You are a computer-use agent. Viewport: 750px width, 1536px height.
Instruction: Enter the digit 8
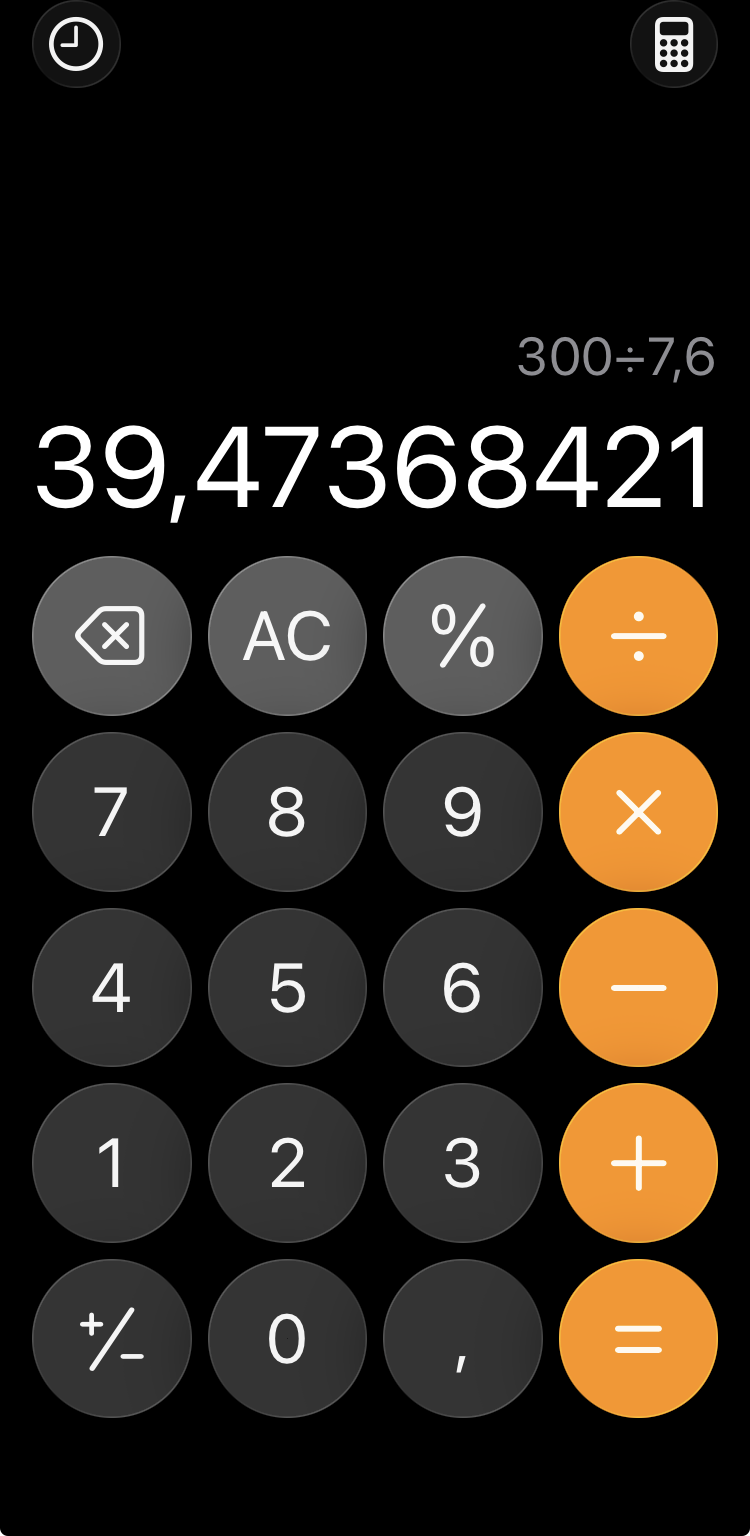(x=287, y=812)
